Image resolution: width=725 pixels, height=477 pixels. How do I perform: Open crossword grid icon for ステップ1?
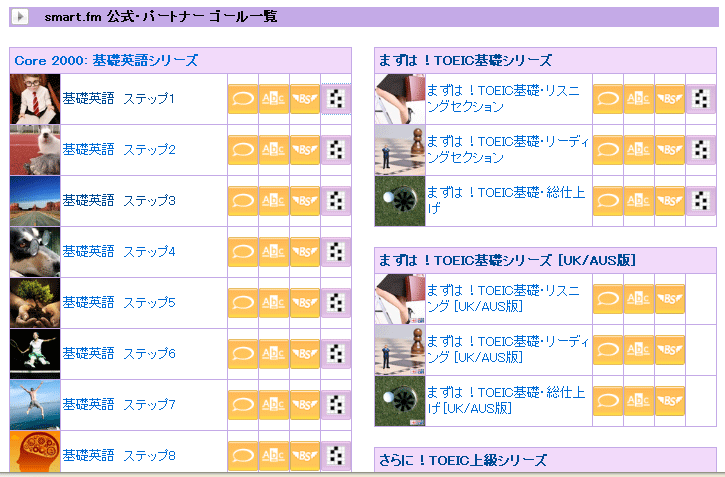point(336,99)
